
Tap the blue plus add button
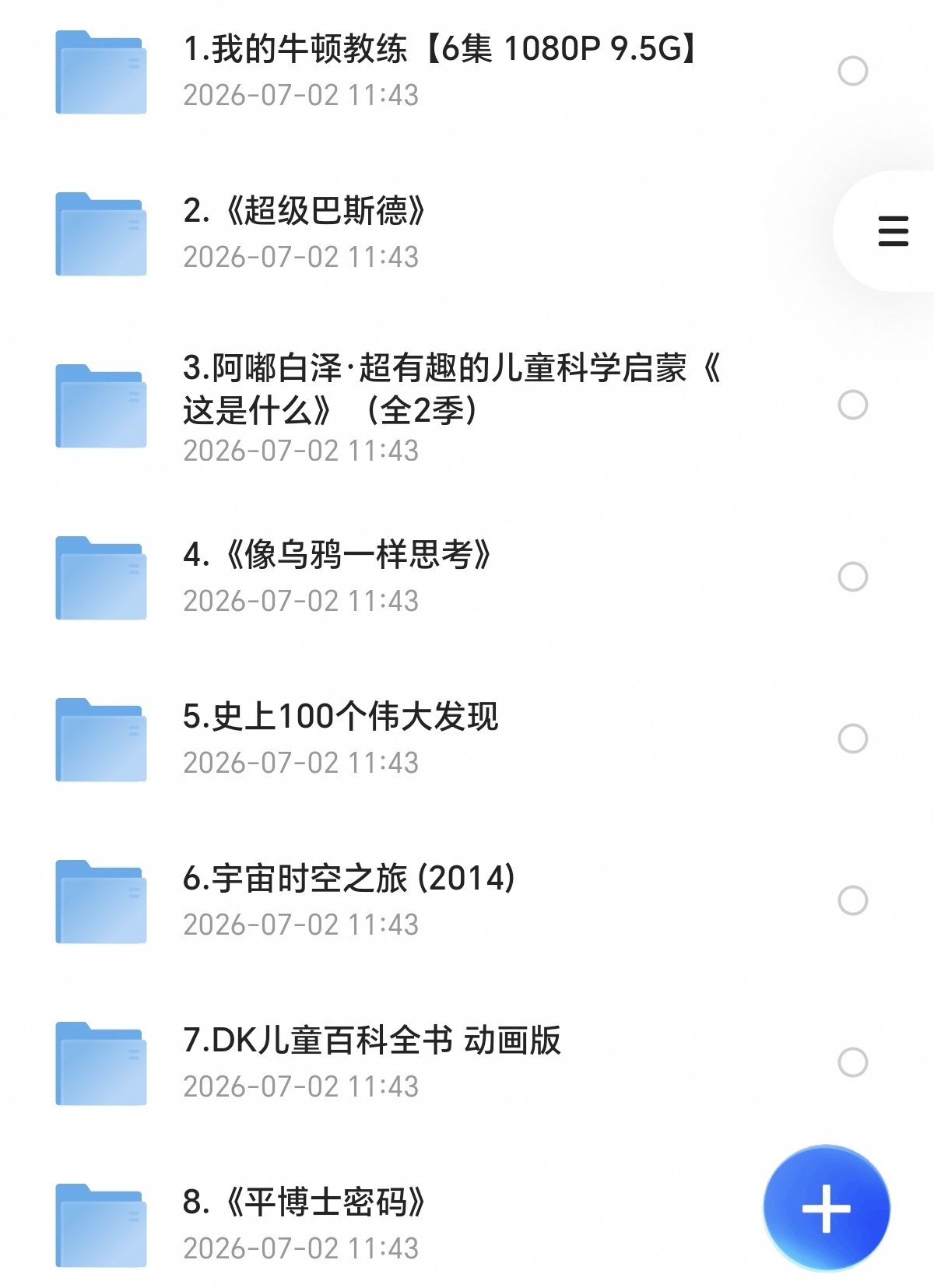click(827, 1208)
